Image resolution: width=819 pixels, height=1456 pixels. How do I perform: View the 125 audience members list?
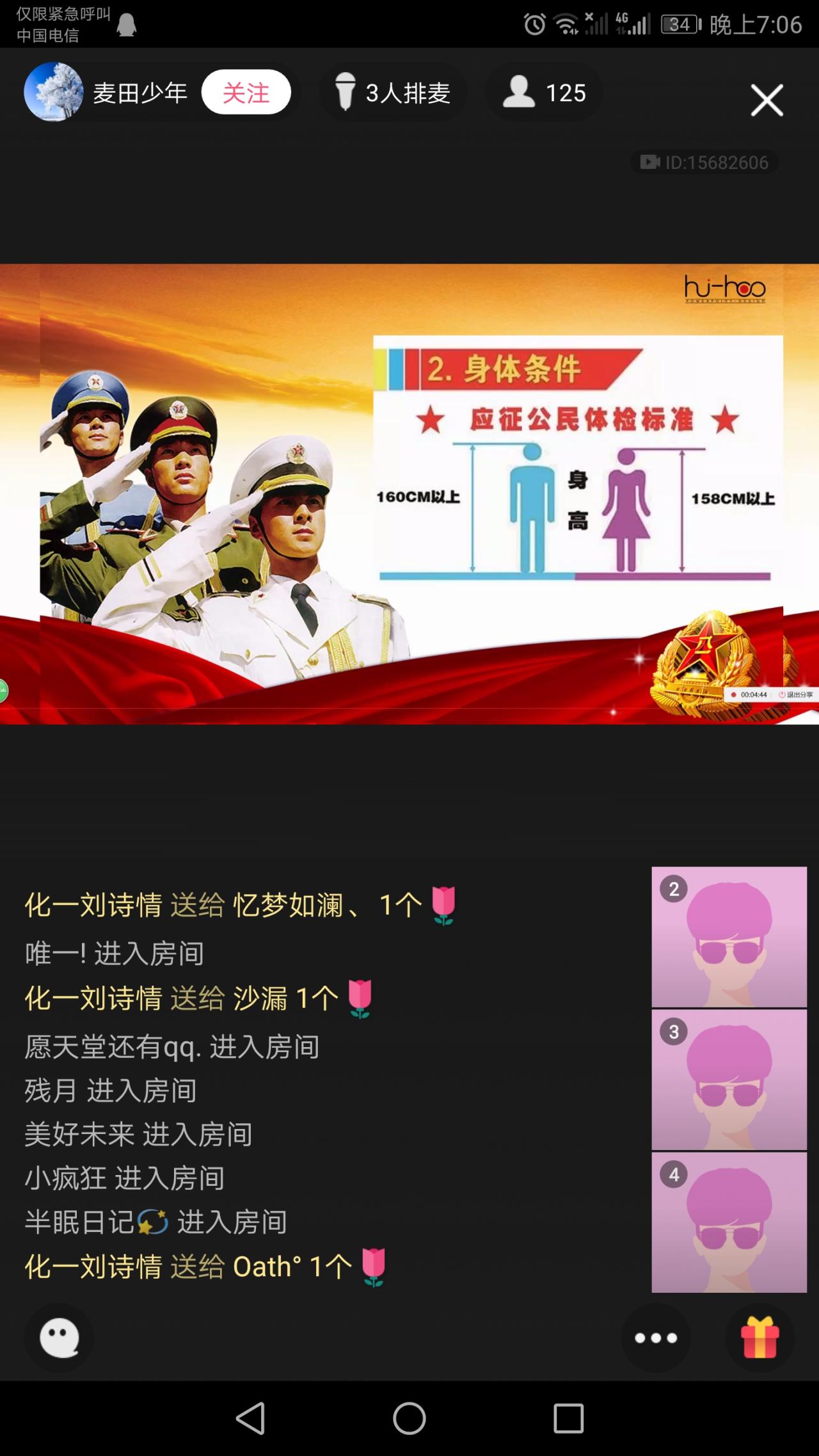coord(544,93)
